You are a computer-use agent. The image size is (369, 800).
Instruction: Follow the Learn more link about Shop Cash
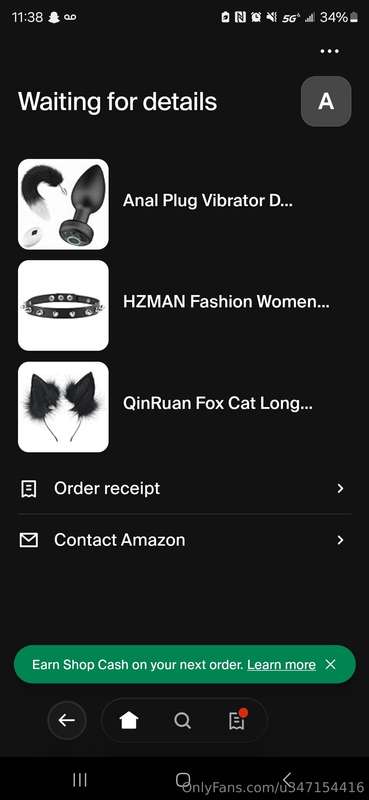point(281,665)
